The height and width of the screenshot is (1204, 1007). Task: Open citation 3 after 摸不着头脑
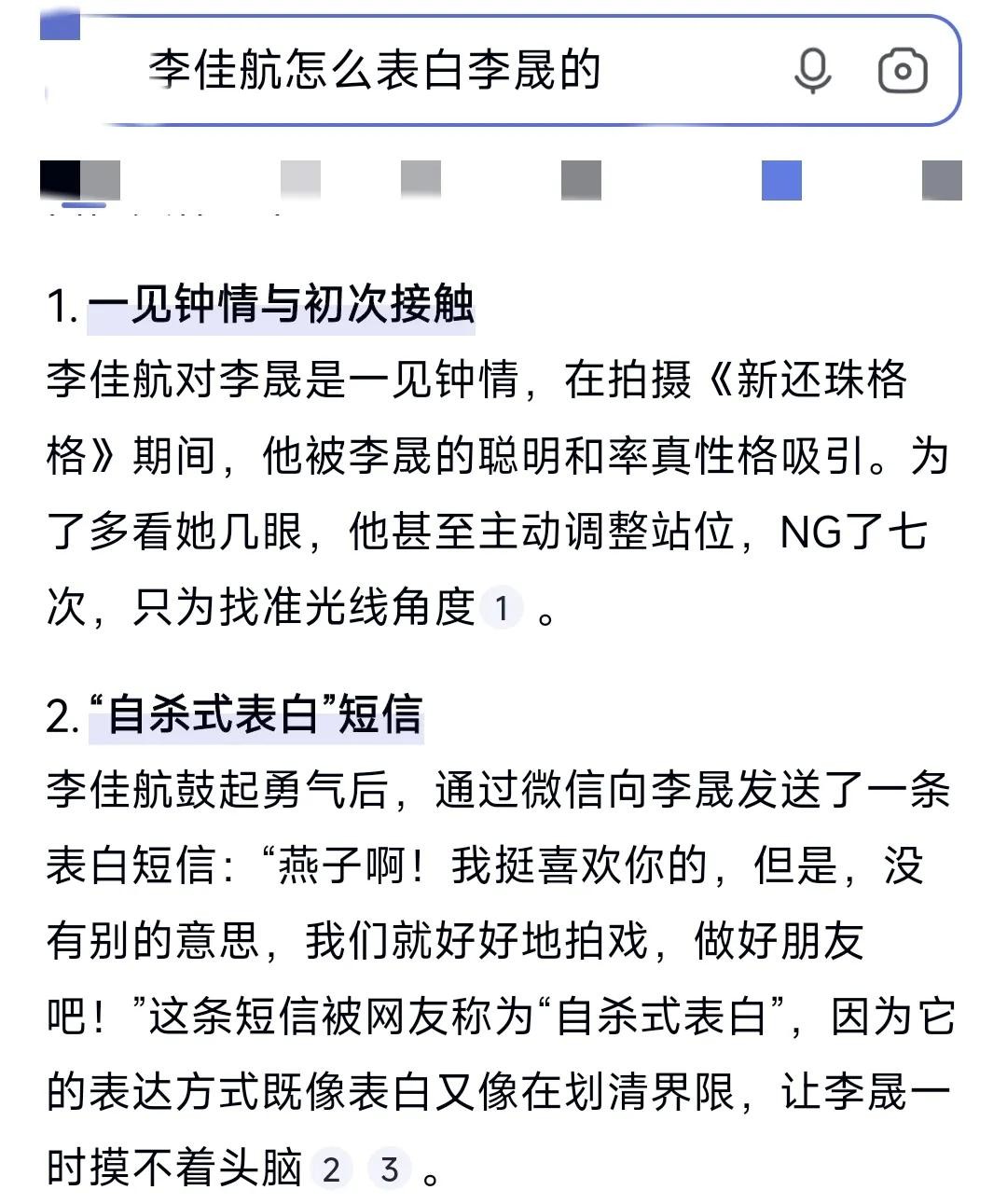click(390, 1169)
